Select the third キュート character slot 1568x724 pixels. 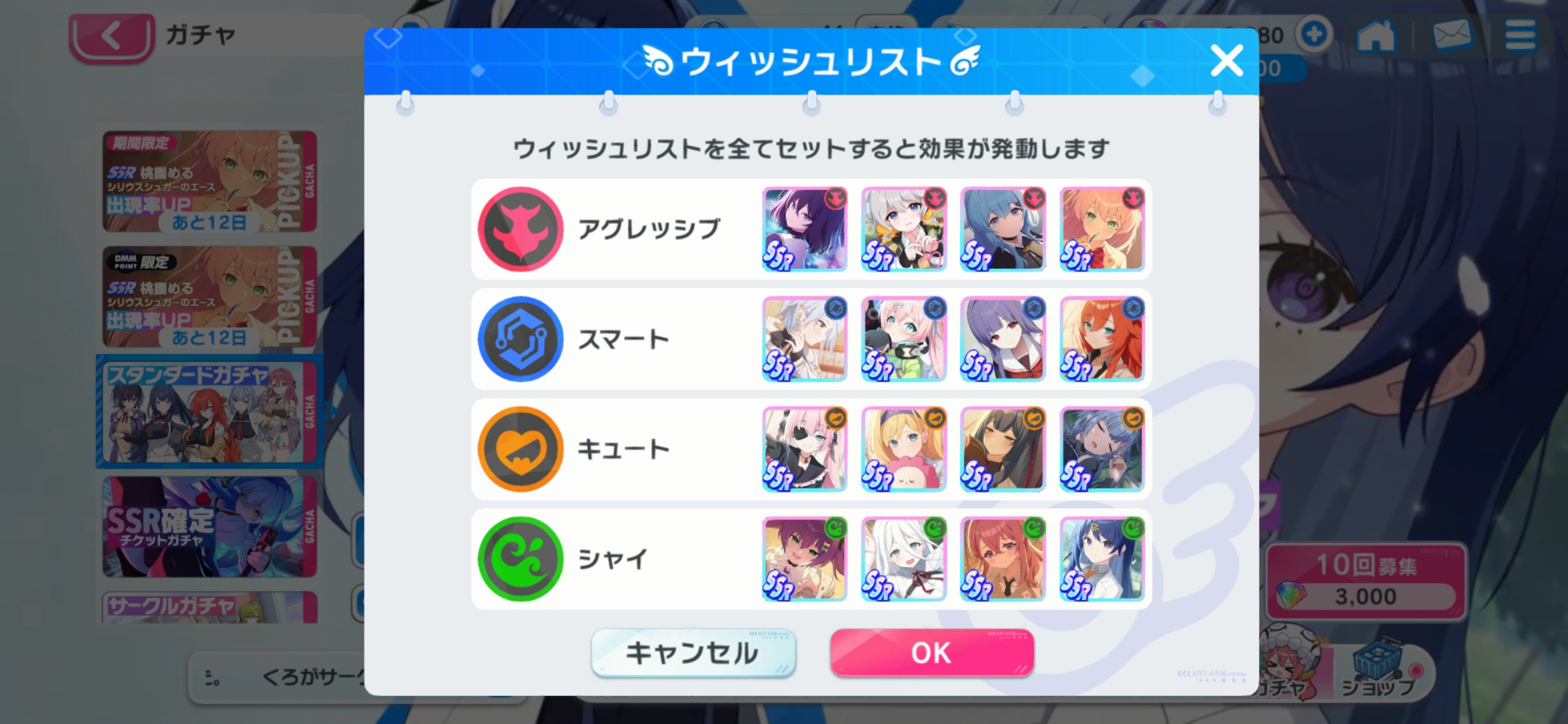coord(1002,449)
